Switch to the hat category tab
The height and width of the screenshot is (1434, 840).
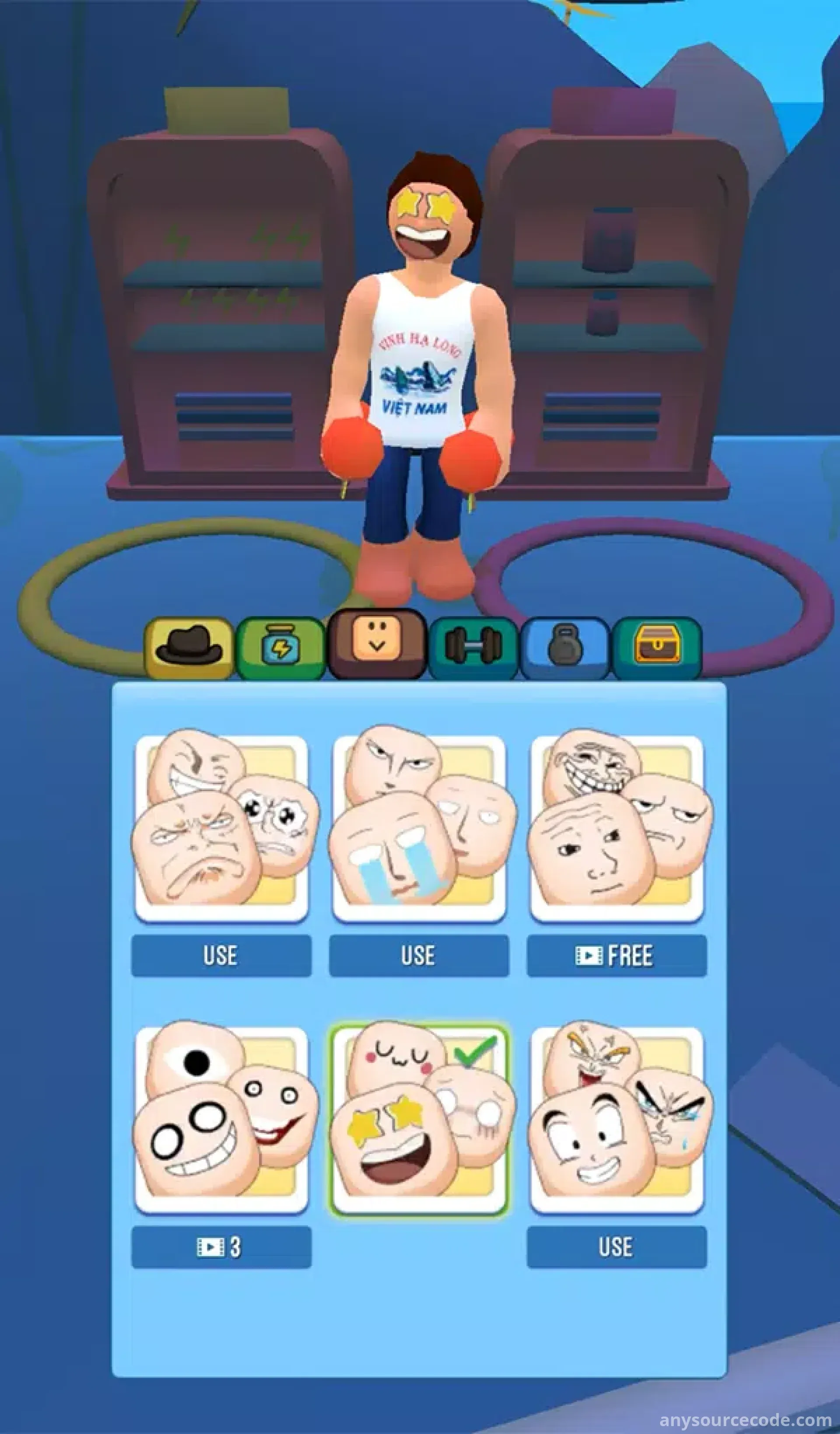coord(189,648)
